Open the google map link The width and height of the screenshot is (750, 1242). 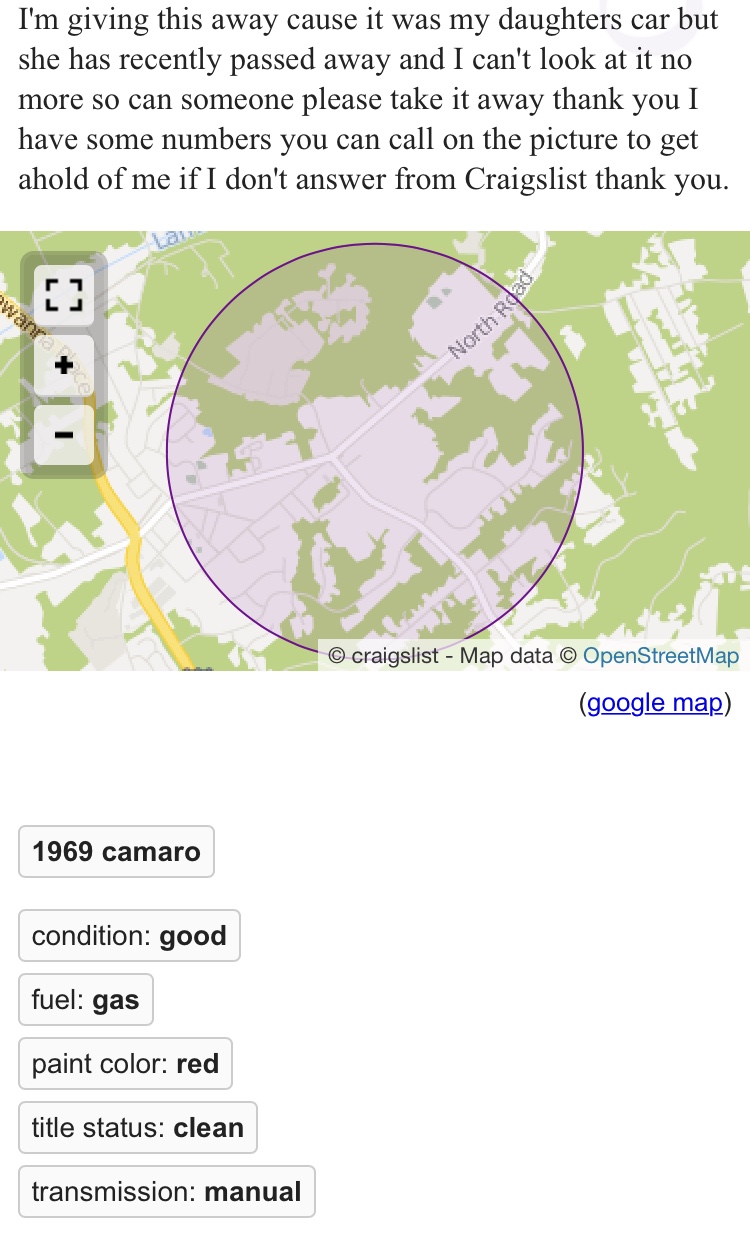[654, 703]
